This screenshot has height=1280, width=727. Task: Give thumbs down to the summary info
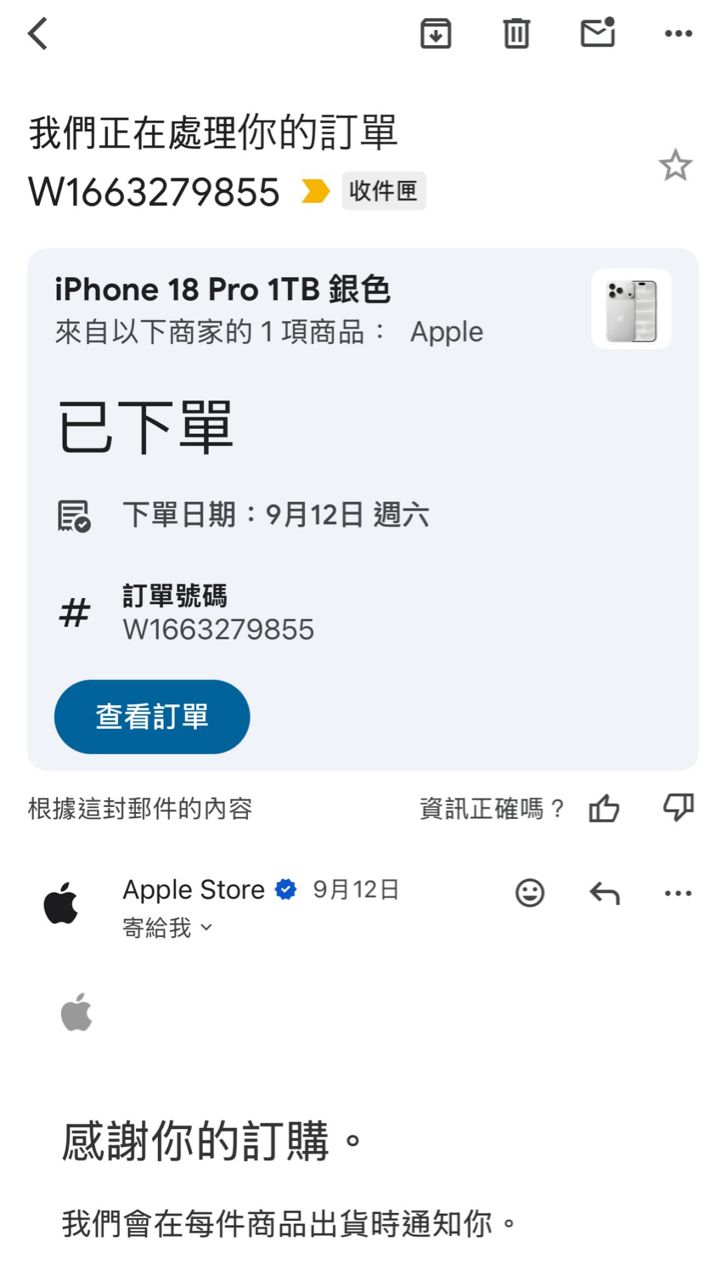tap(678, 808)
